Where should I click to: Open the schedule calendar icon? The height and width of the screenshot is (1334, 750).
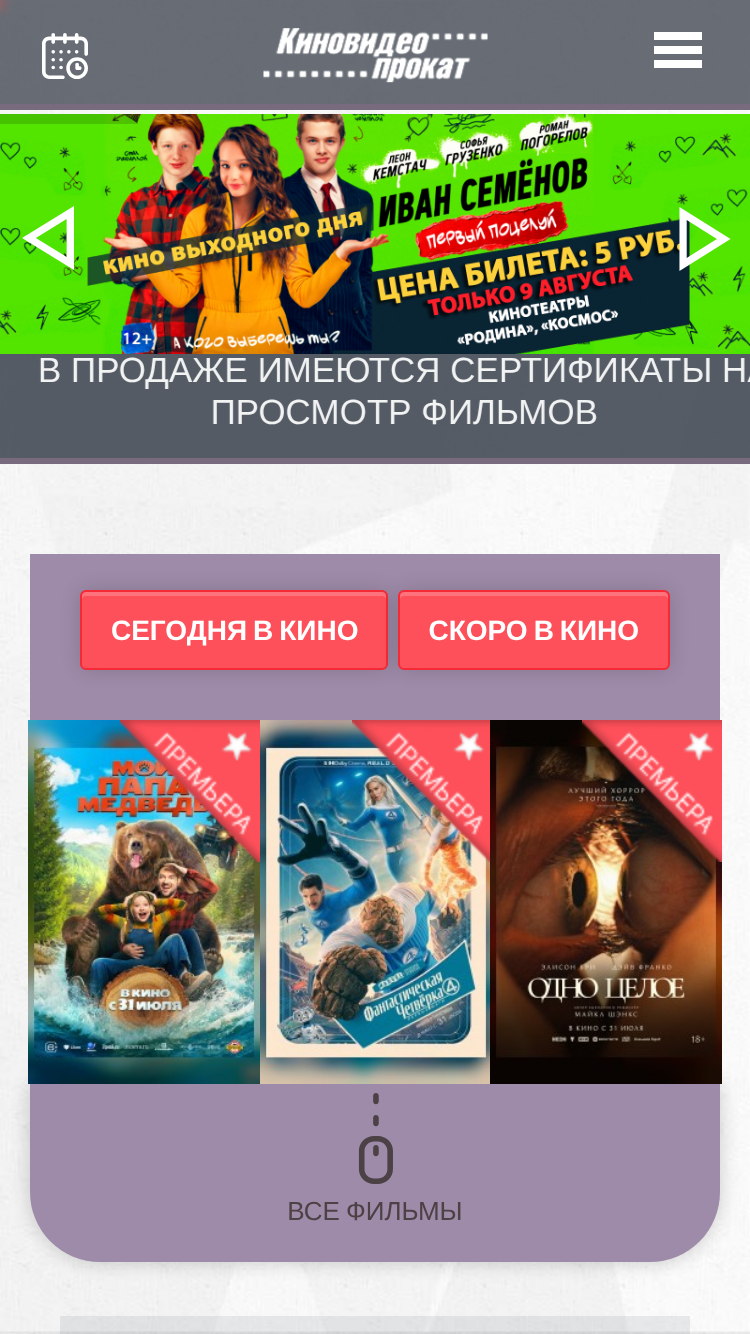(65, 56)
